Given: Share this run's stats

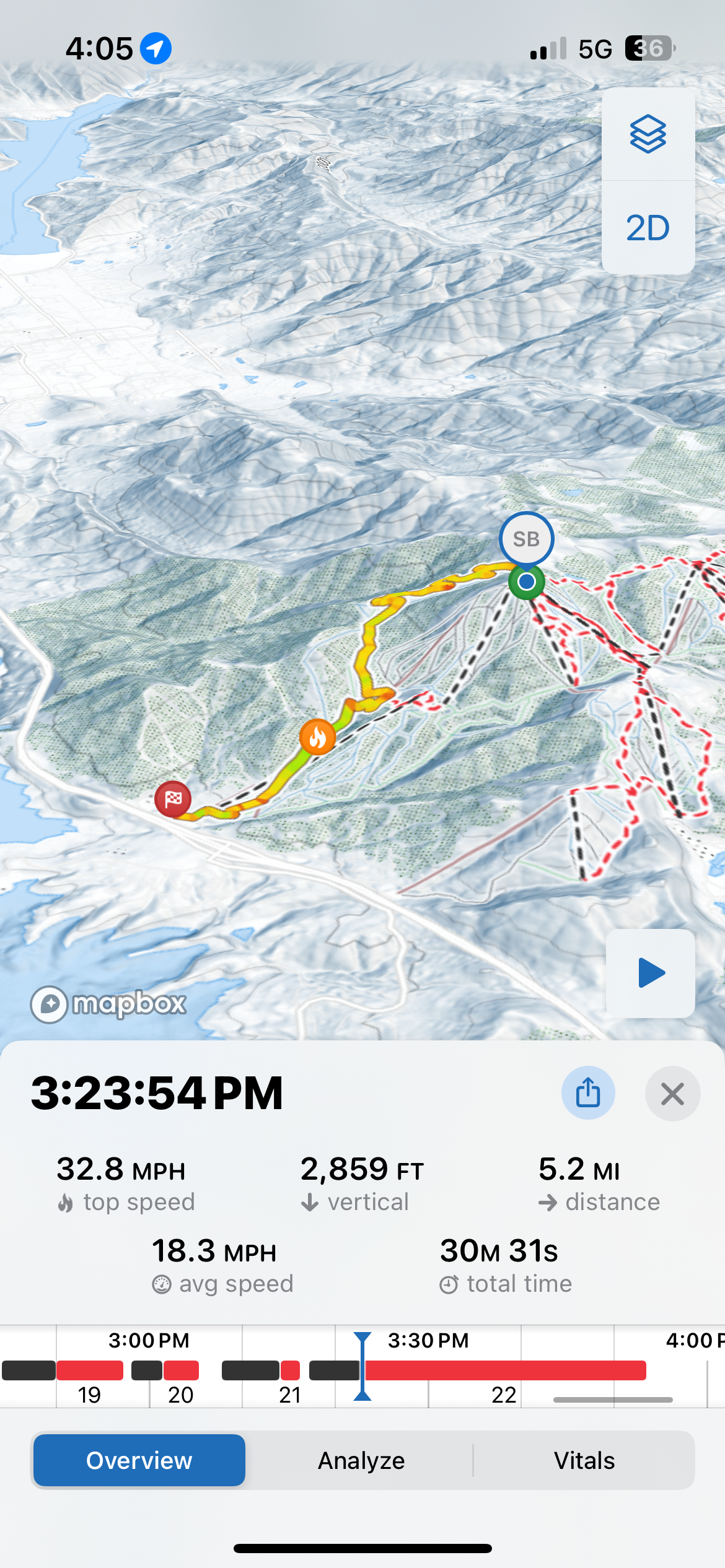Looking at the screenshot, I should 587,1092.
